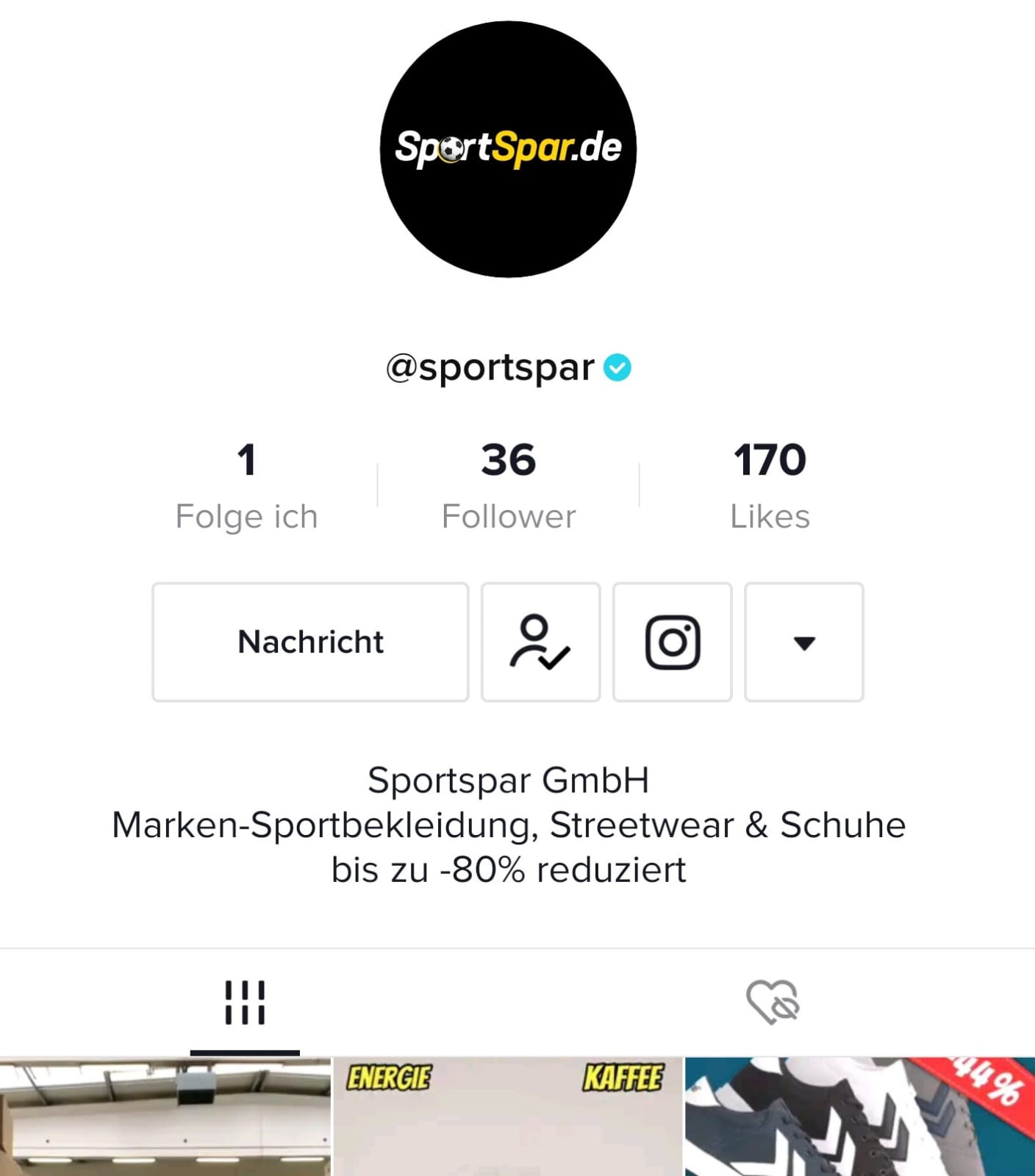Open the warehouse hall video
1035x1176 pixels.
165,1117
